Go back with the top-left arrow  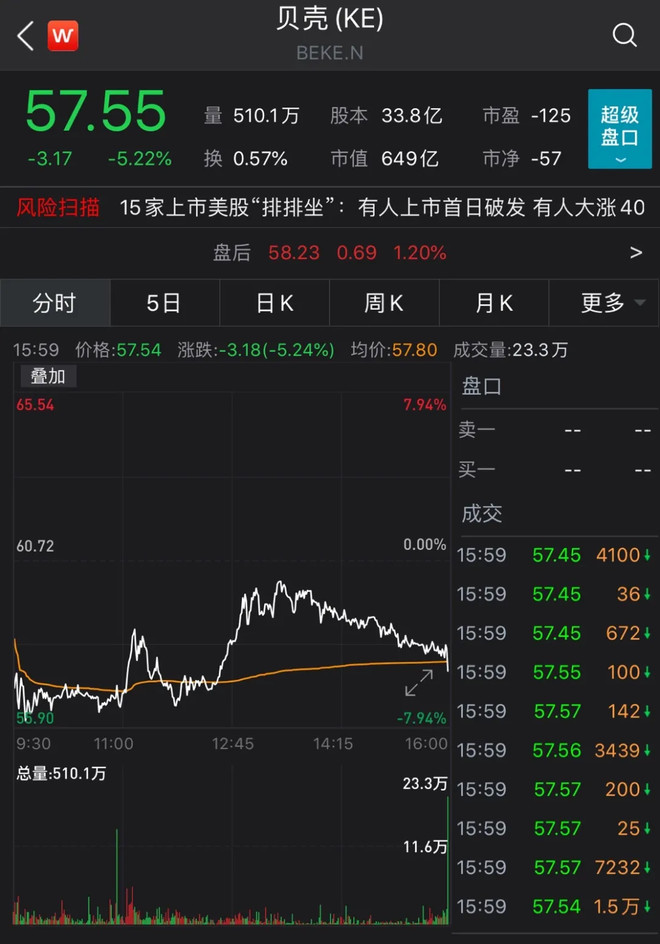click(x=26, y=37)
